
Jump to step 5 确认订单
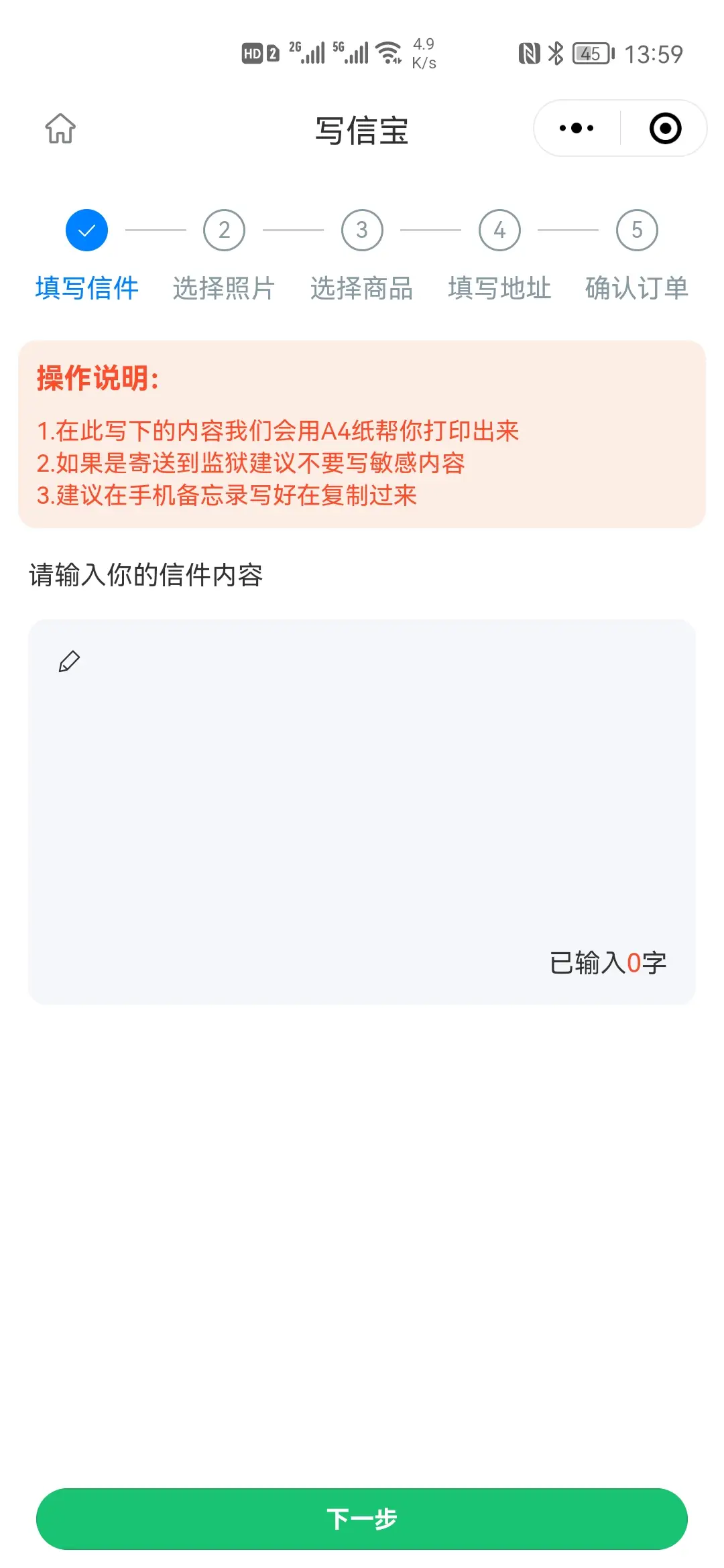point(637,255)
